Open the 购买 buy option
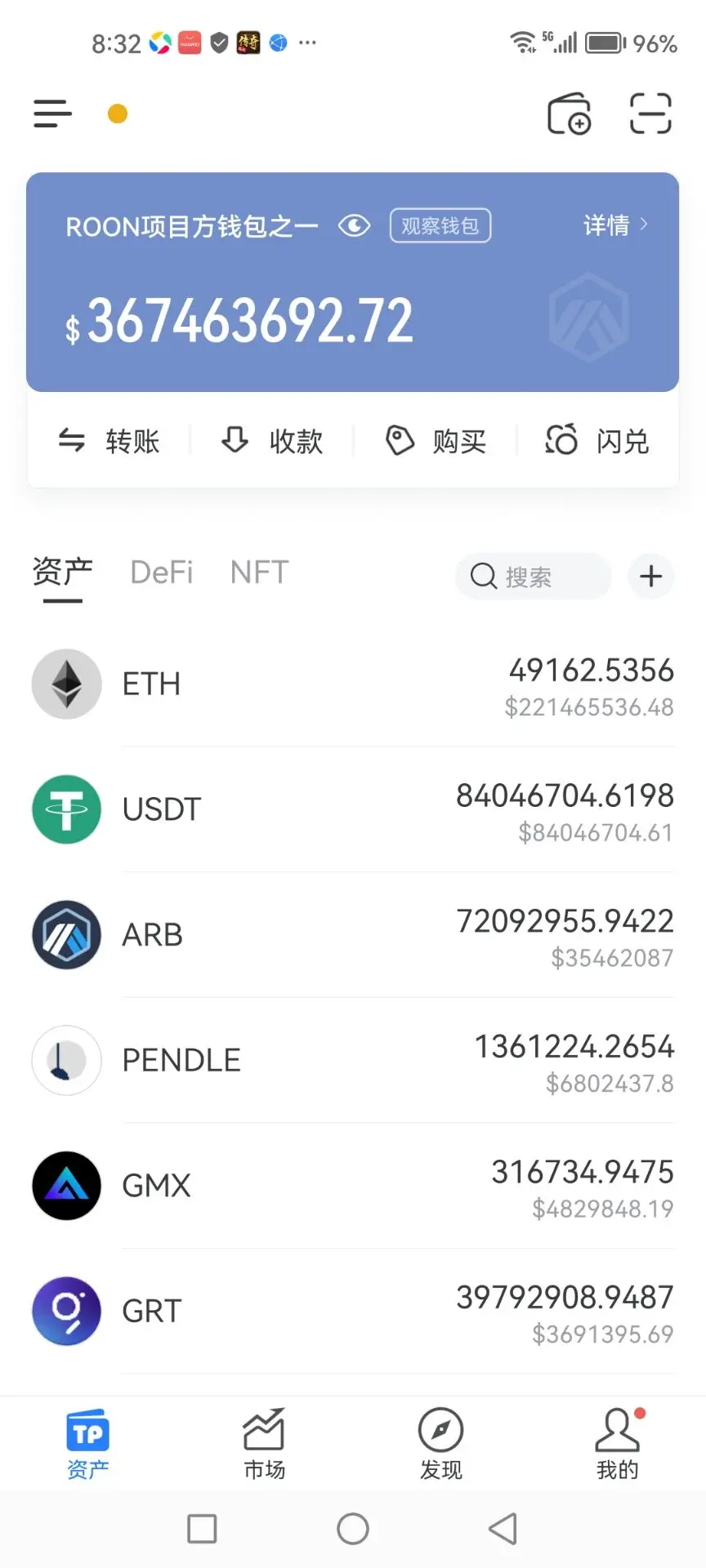This screenshot has height=1568, width=706. tap(436, 441)
